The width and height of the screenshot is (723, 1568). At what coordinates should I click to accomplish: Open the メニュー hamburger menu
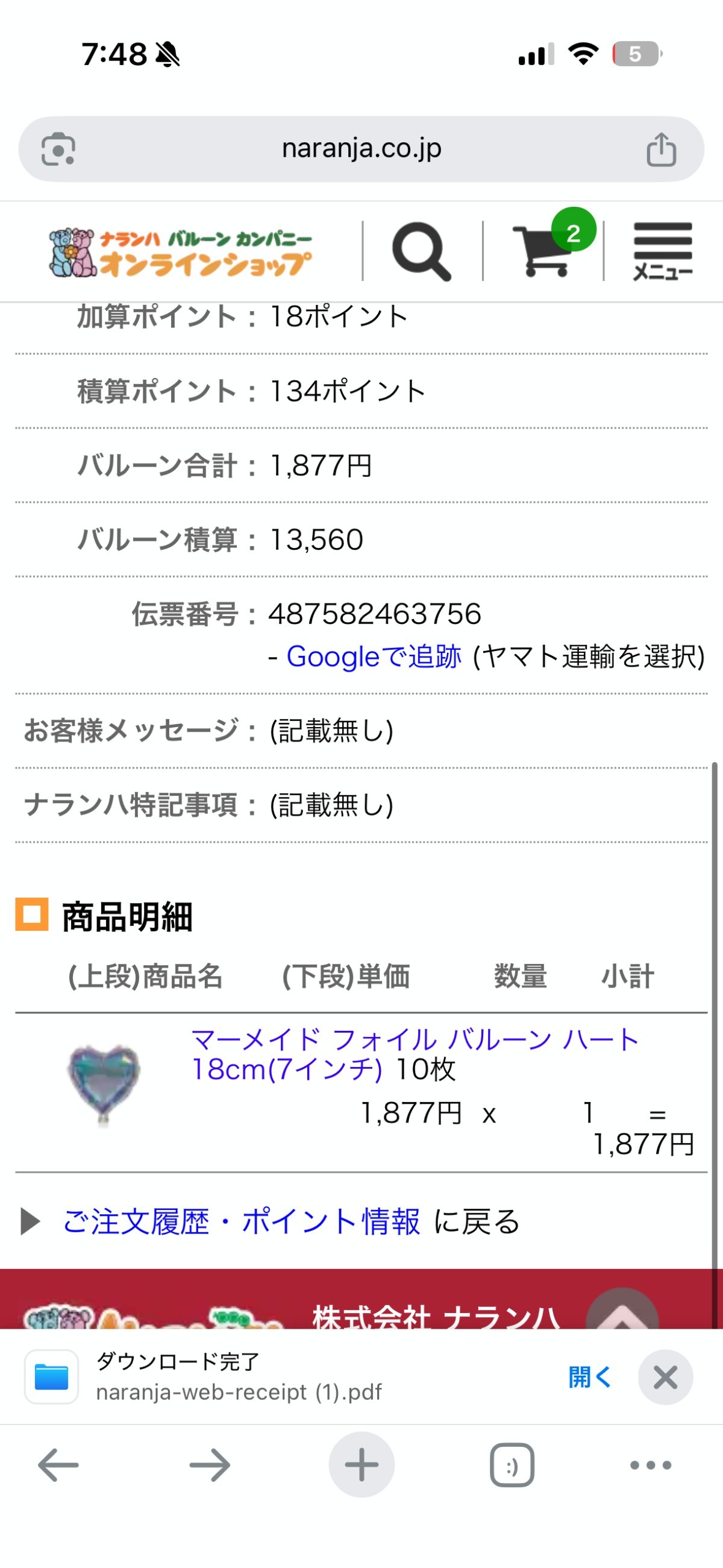662,251
